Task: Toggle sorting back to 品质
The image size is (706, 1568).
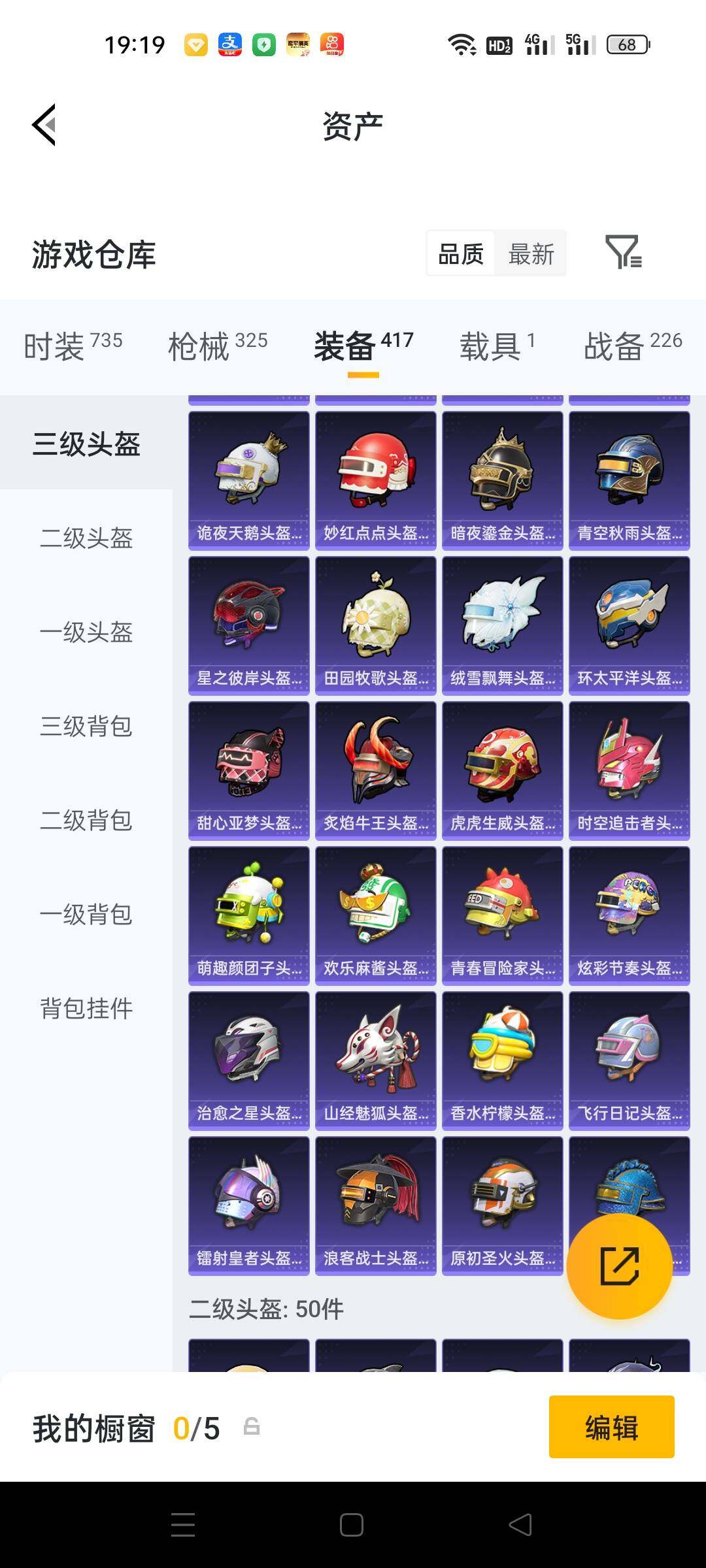Action: coord(462,253)
